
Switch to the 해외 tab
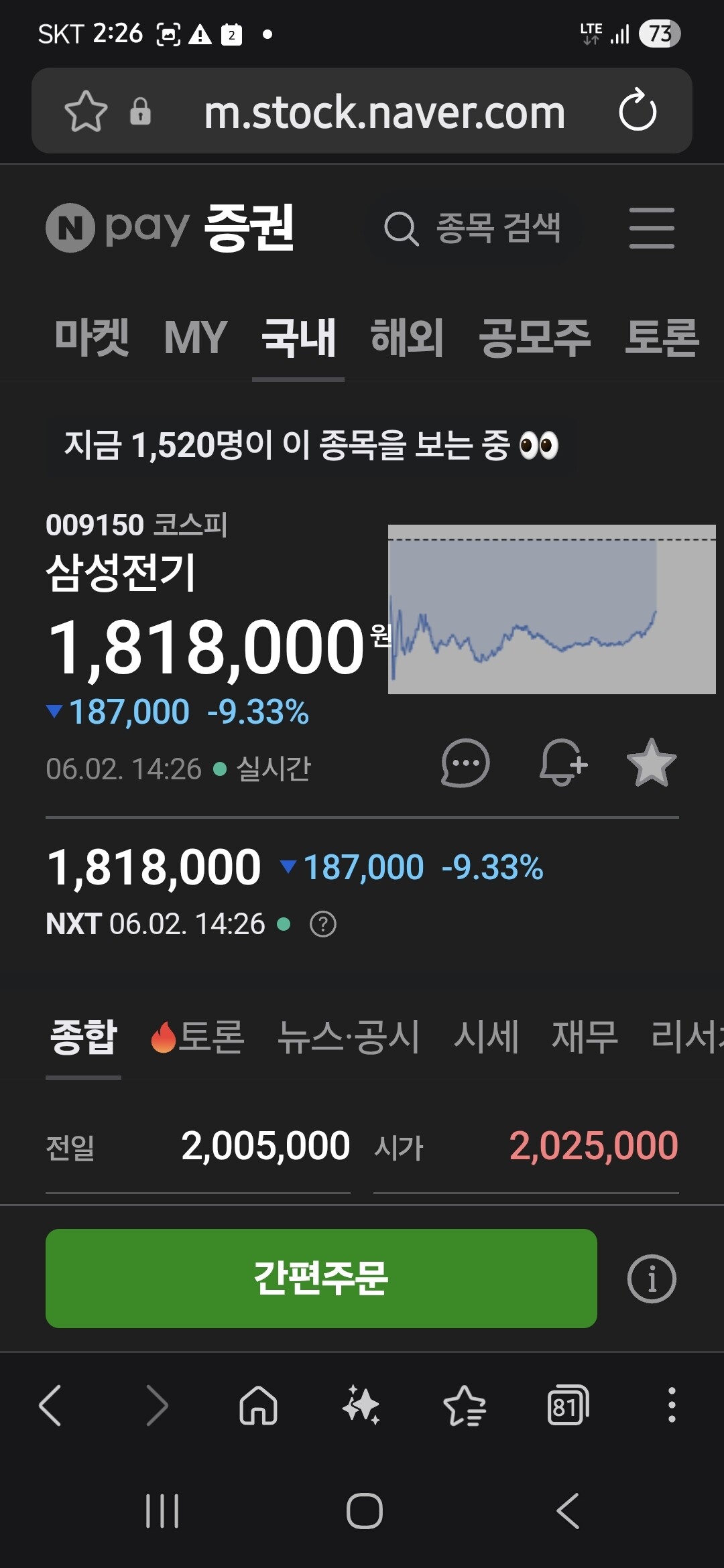coord(407,337)
